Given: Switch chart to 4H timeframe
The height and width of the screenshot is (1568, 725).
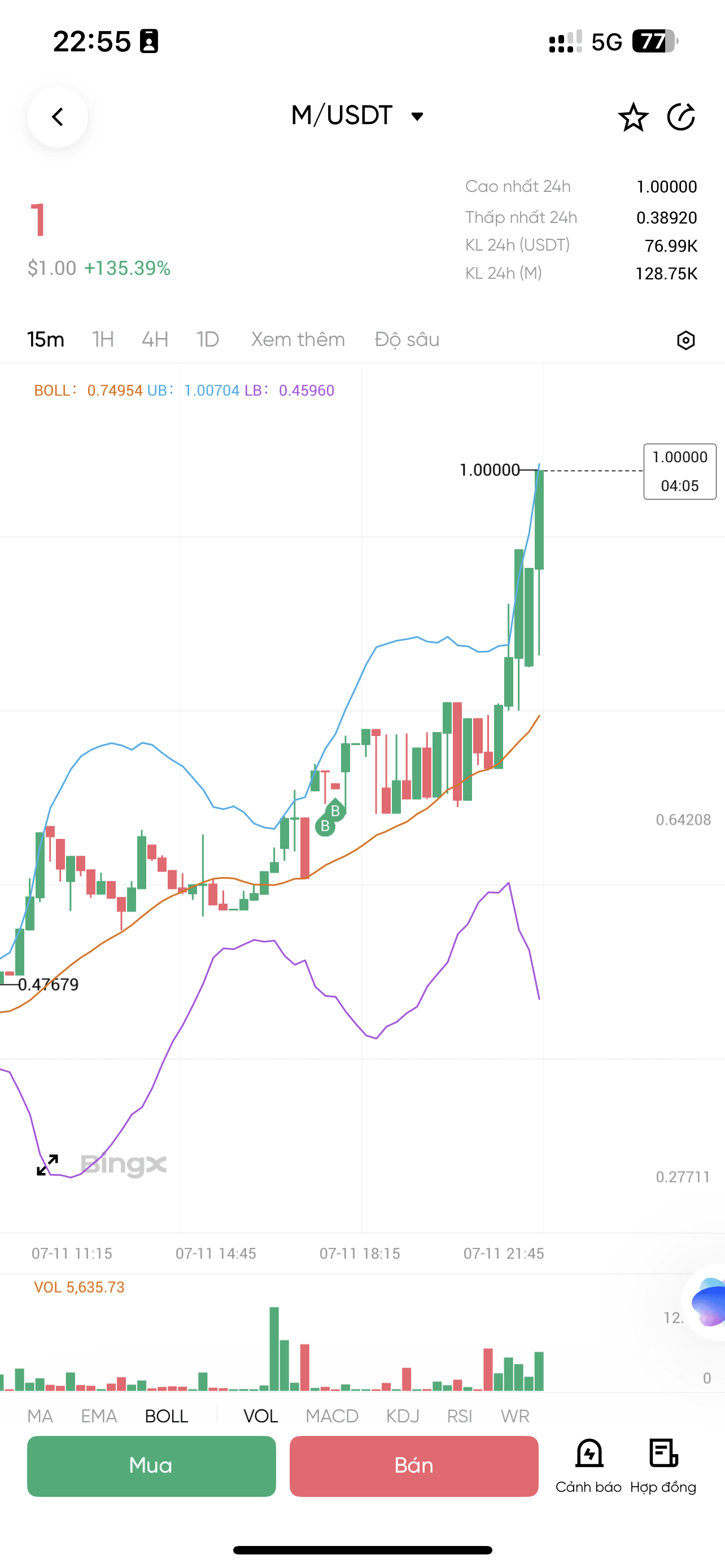Looking at the screenshot, I should pos(155,339).
